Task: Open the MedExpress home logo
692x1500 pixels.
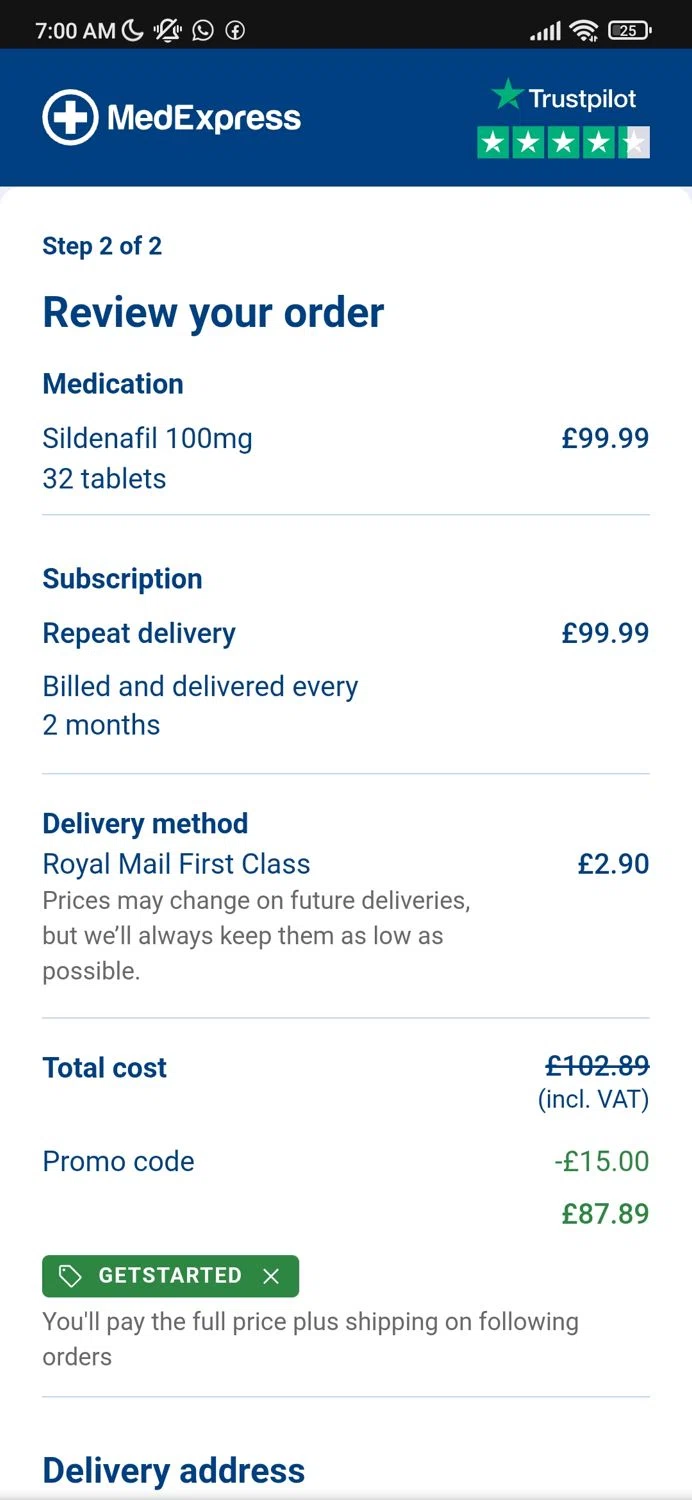Action: pyautogui.click(x=171, y=118)
